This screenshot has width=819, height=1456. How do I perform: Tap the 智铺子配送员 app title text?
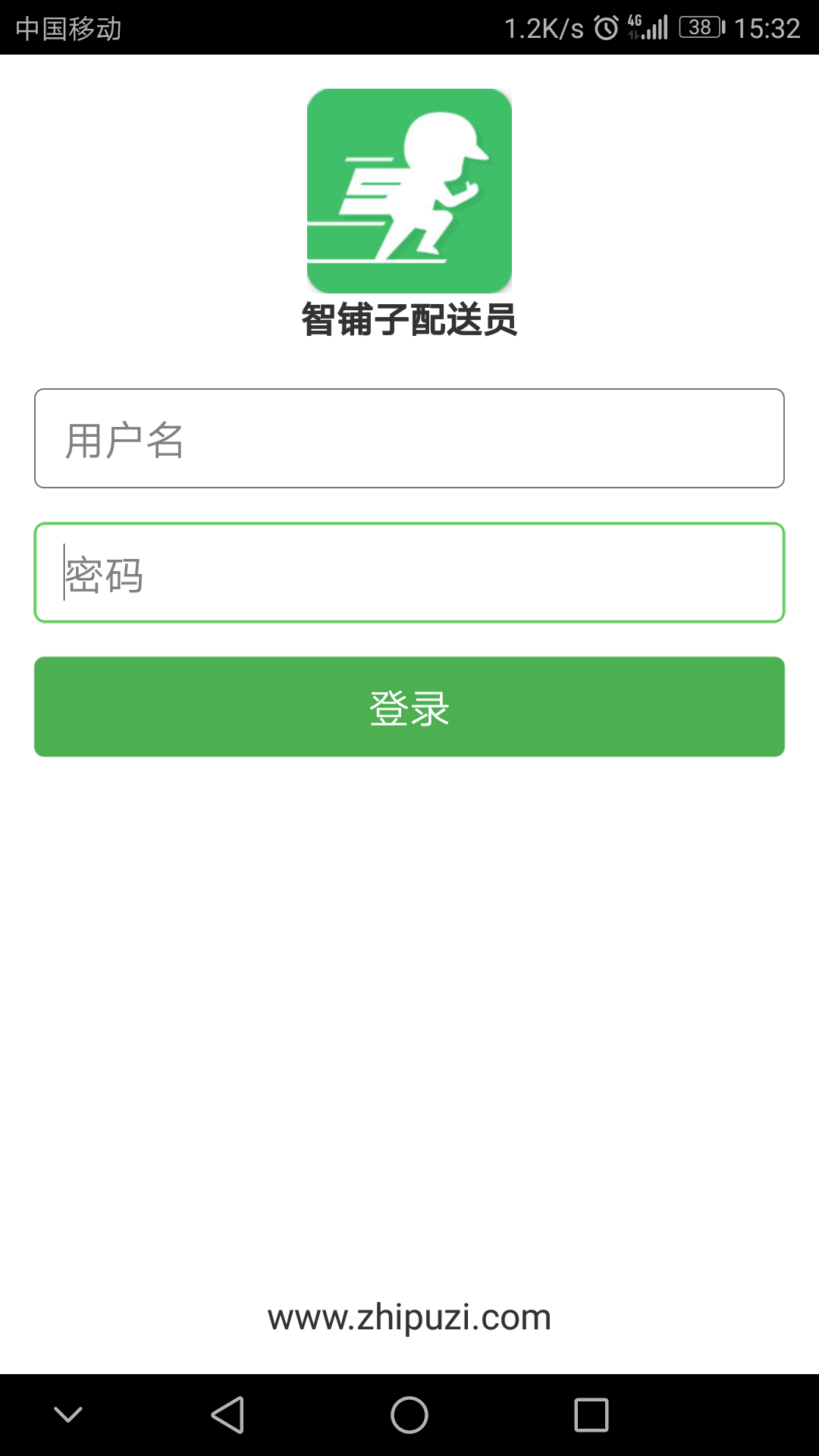[x=409, y=320]
